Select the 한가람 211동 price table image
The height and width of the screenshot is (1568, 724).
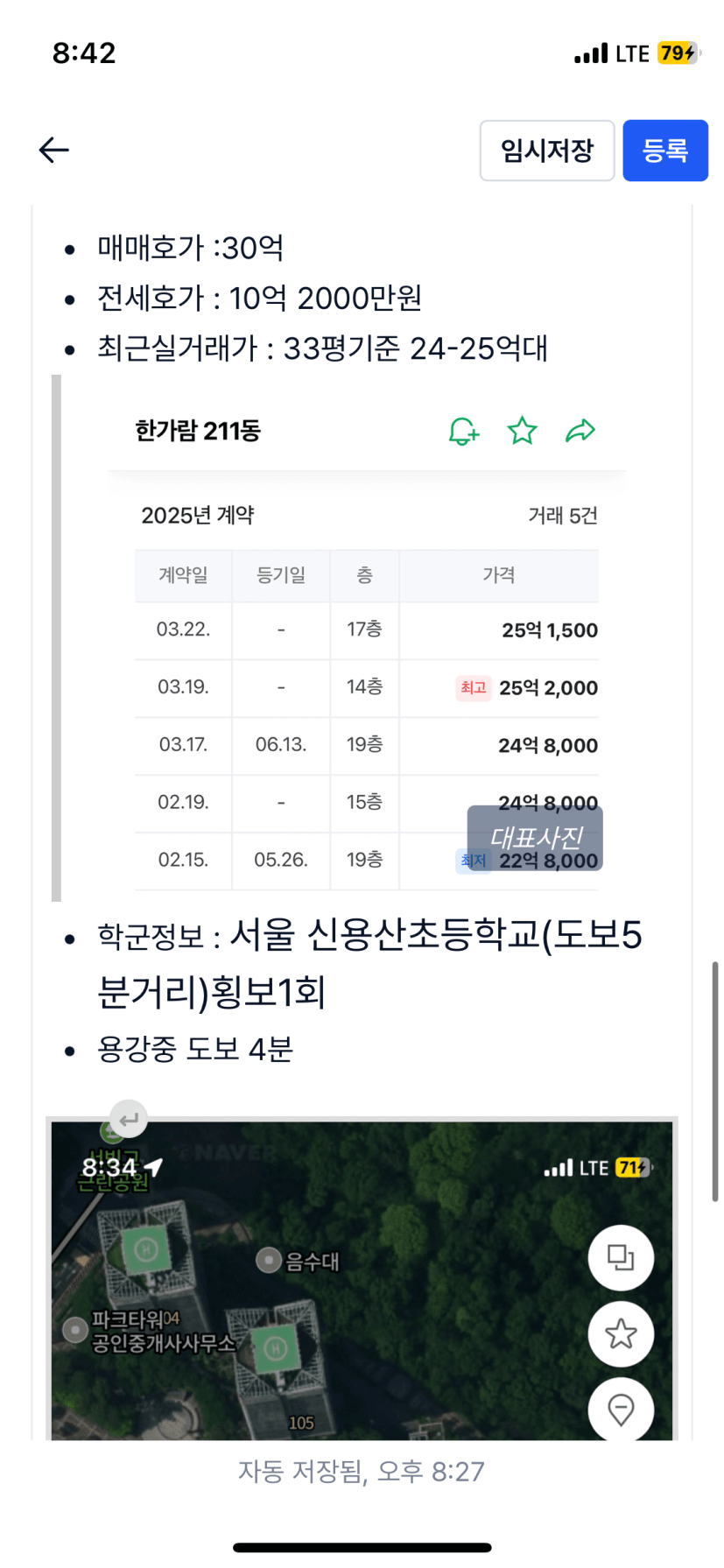click(x=367, y=638)
